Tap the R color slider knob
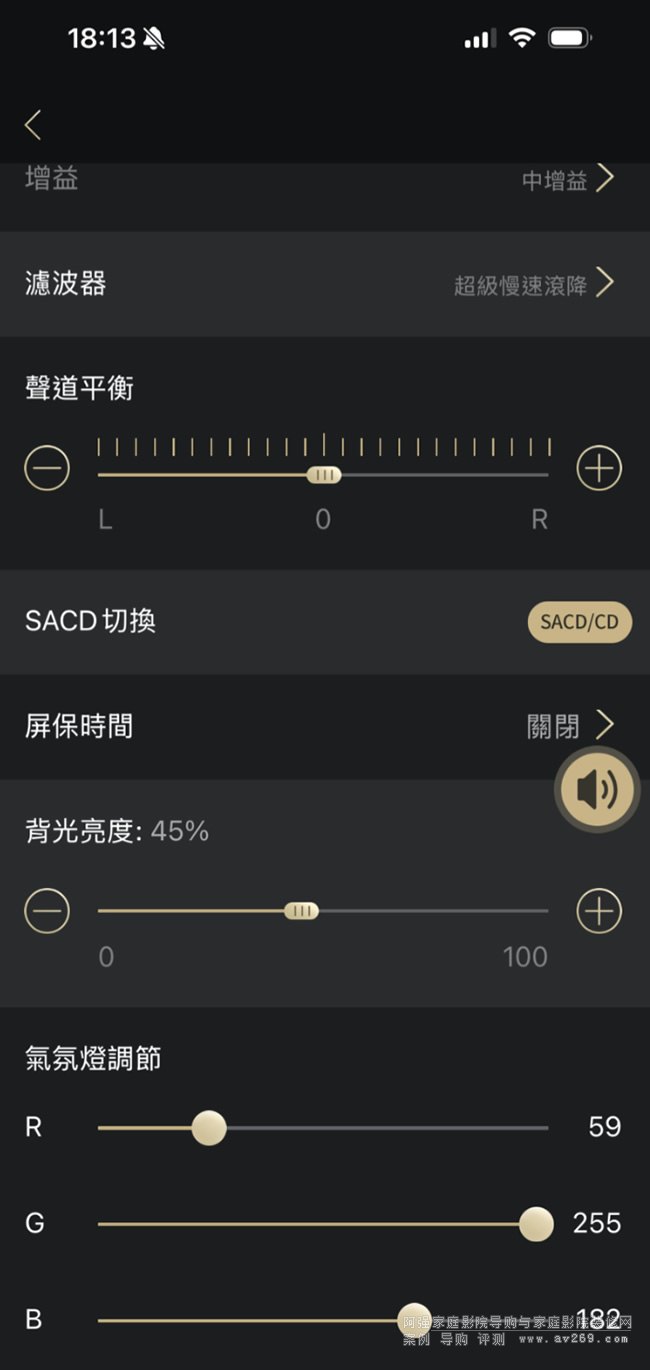The image size is (650, 1370). 209,1128
